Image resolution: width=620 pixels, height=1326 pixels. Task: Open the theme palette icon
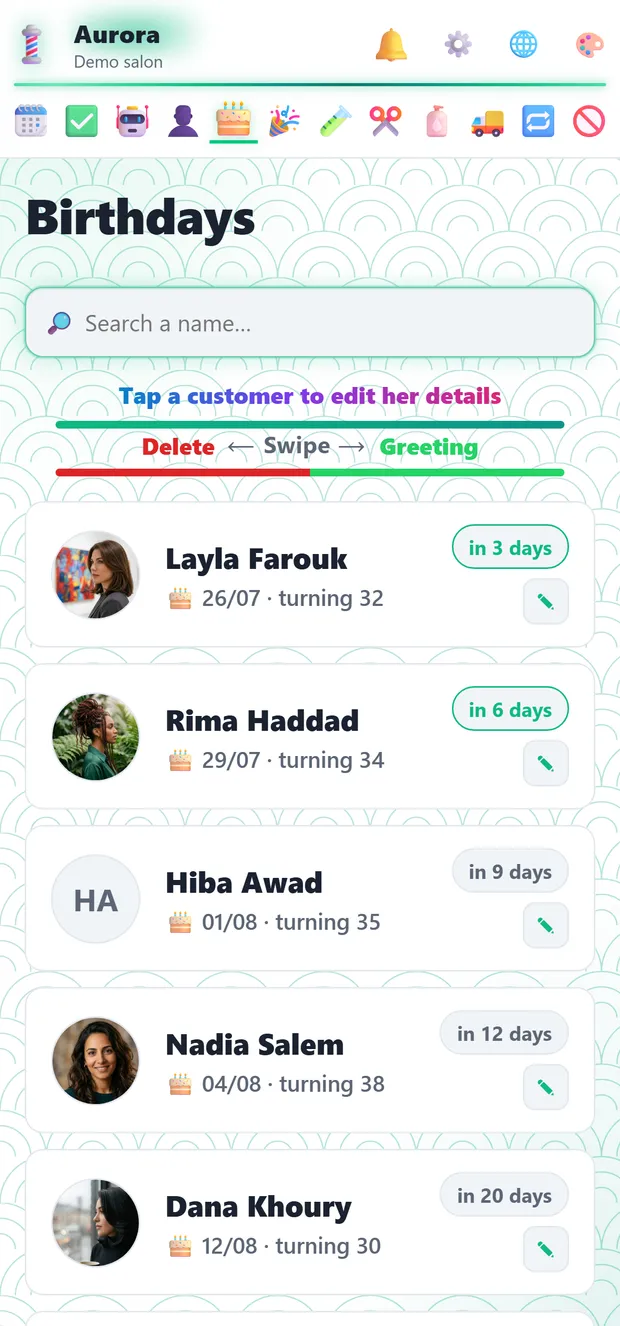(590, 44)
